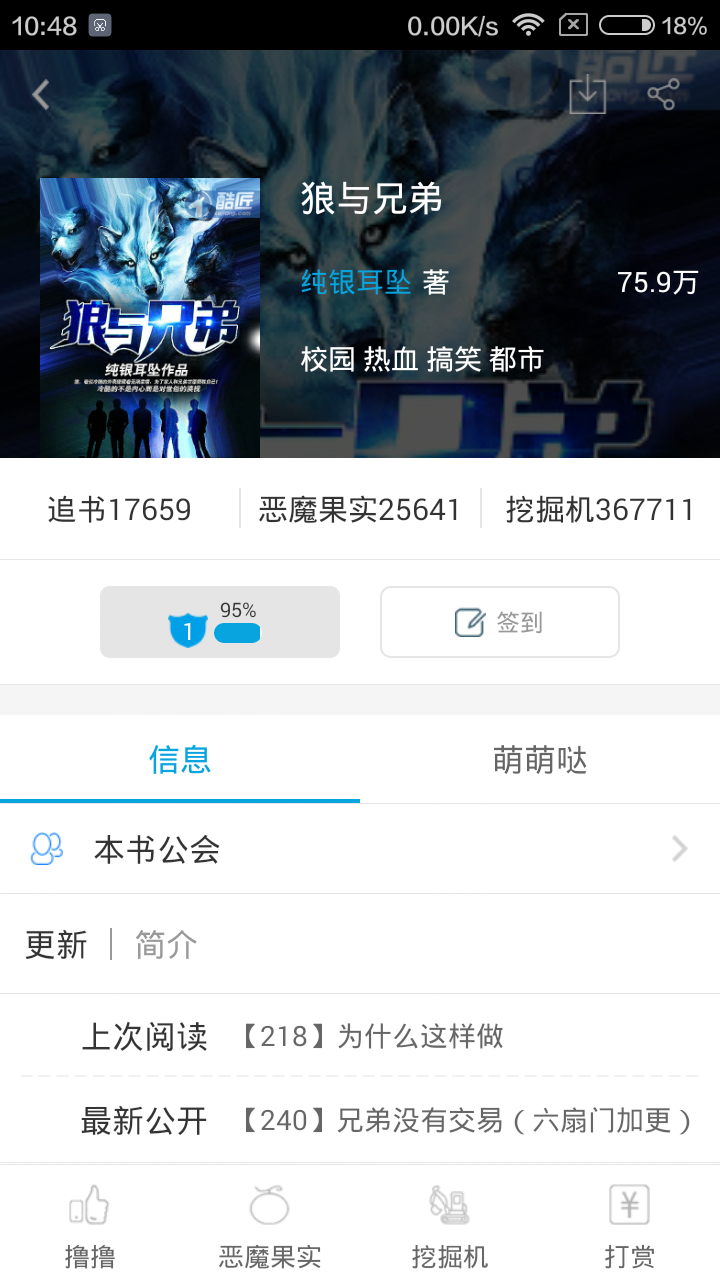This screenshot has height=1280, width=720.
Task: Switch to the 萌萌哒 tab
Action: 540,761
